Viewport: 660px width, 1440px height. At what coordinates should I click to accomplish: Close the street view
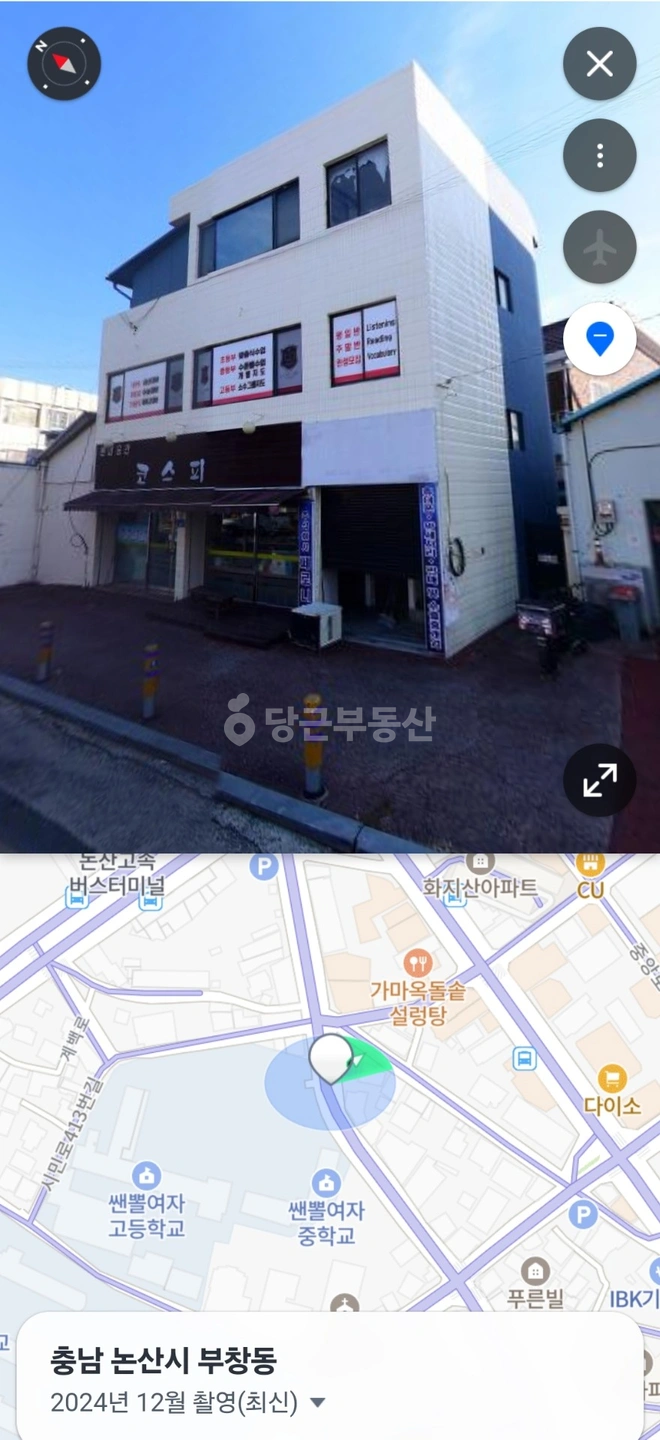click(600, 64)
